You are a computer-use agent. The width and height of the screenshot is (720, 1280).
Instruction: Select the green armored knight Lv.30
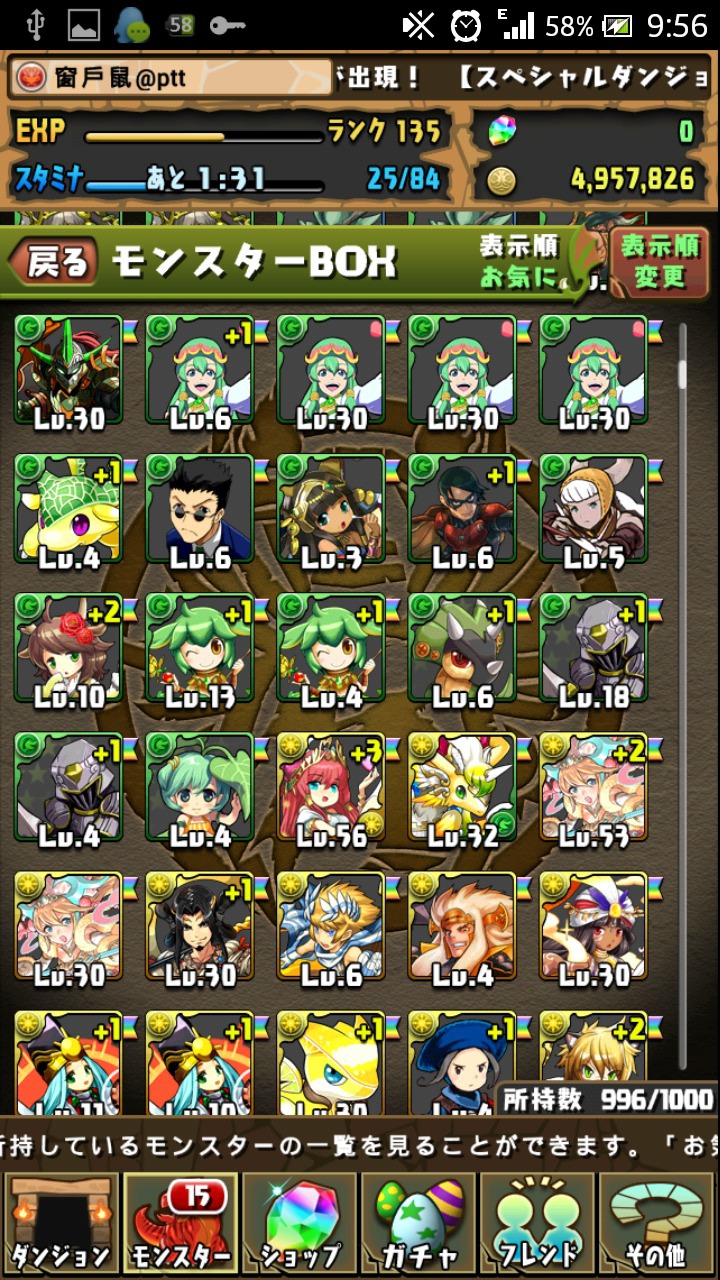68,372
